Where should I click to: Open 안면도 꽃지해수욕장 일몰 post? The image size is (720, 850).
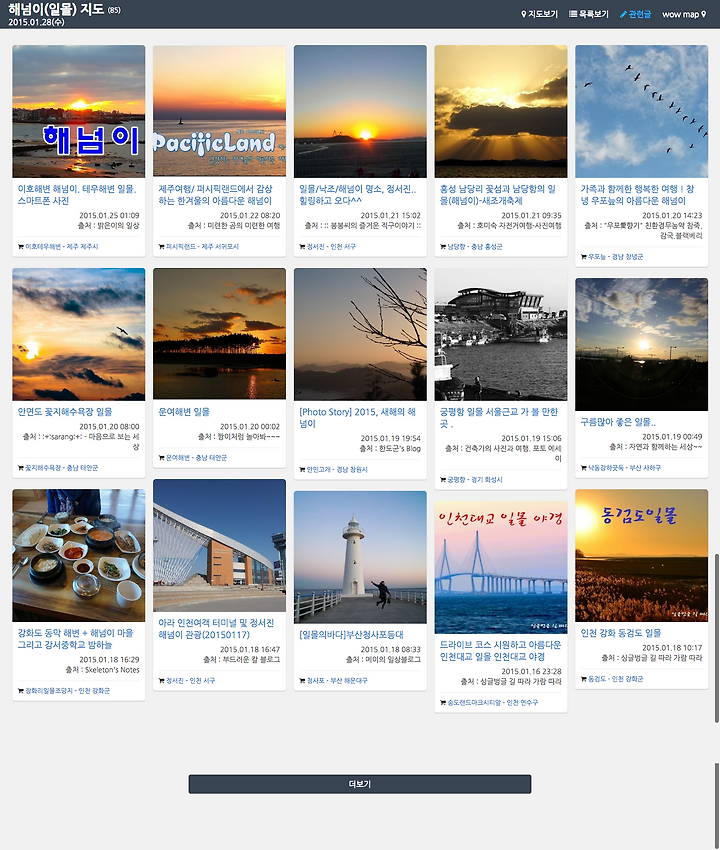pos(65,411)
